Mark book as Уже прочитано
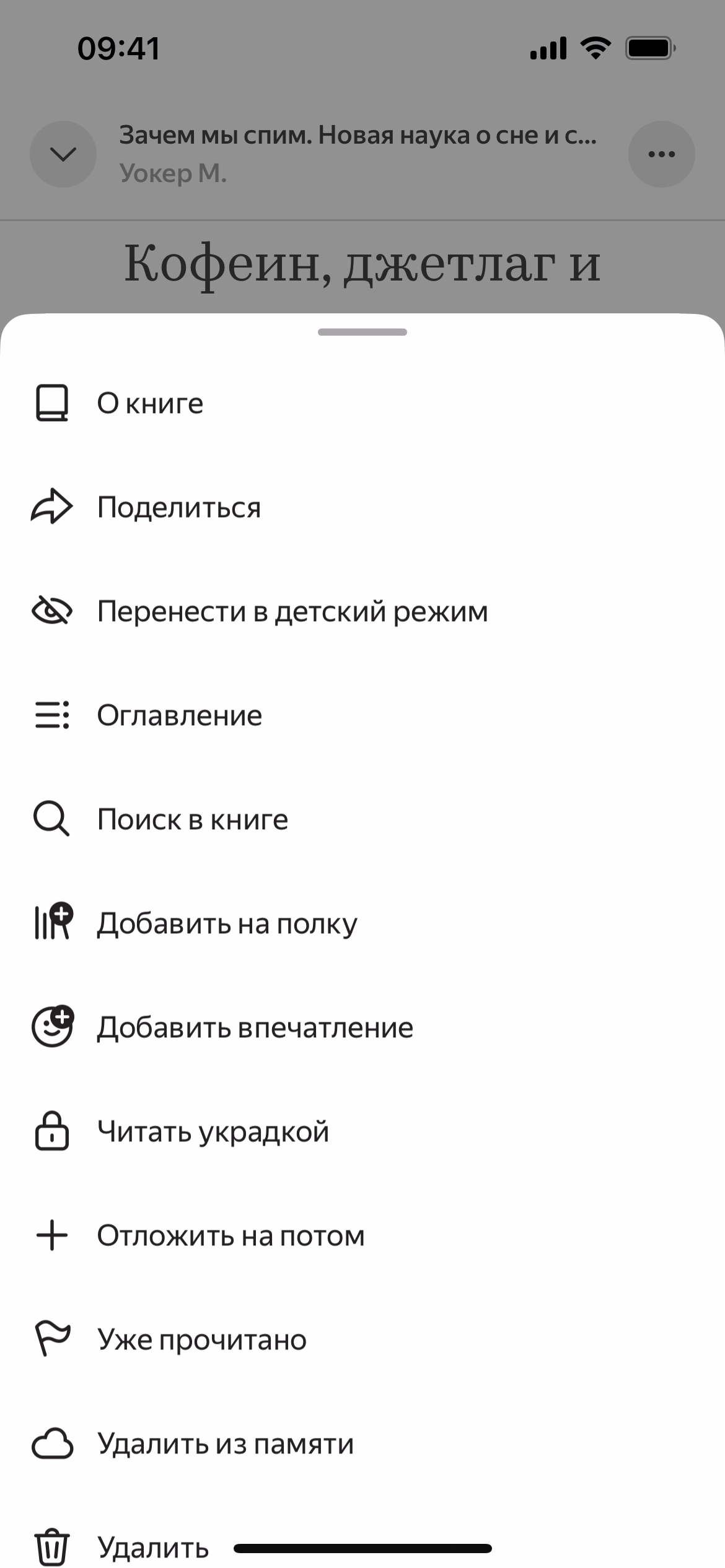The image size is (725, 1568). [201, 1340]
